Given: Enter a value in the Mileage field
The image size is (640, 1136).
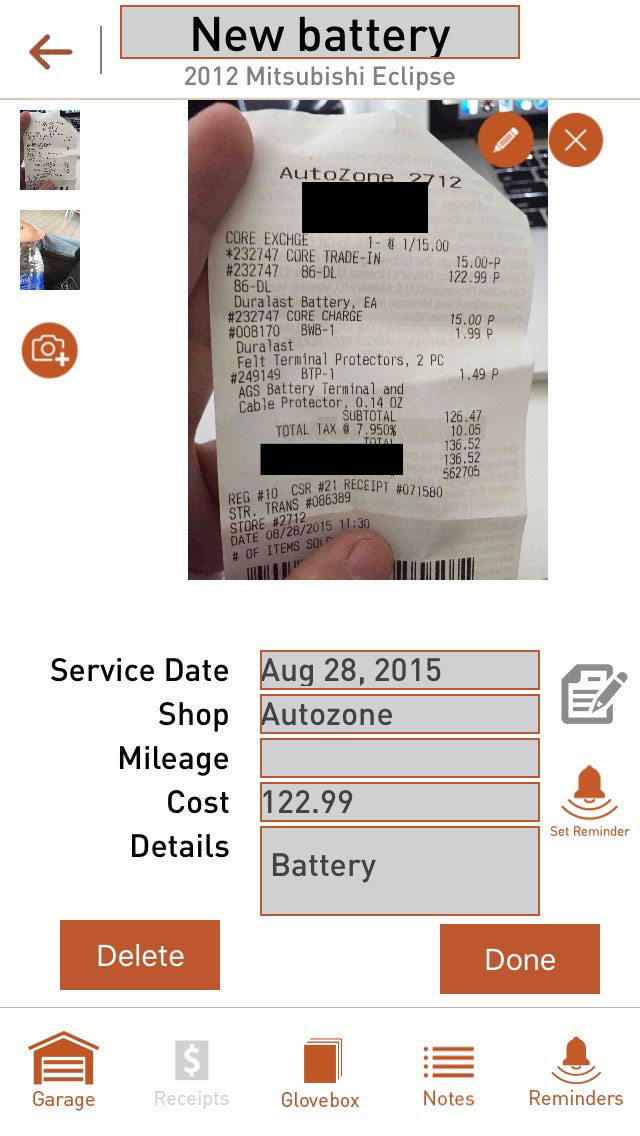Looking at the screenshot, I should pyautogui.click(x=400, y=758).
